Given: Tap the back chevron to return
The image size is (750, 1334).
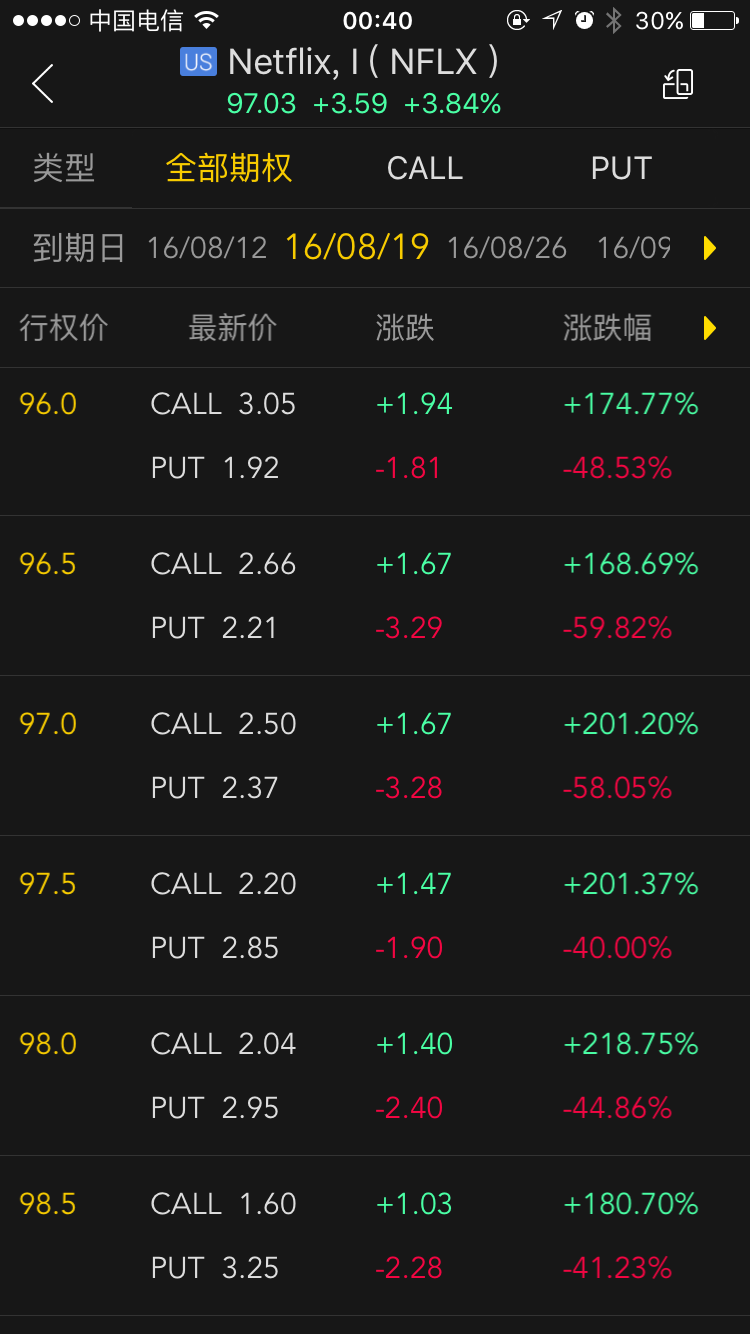Looking at the screenshot, I should (x=42, y=84).
